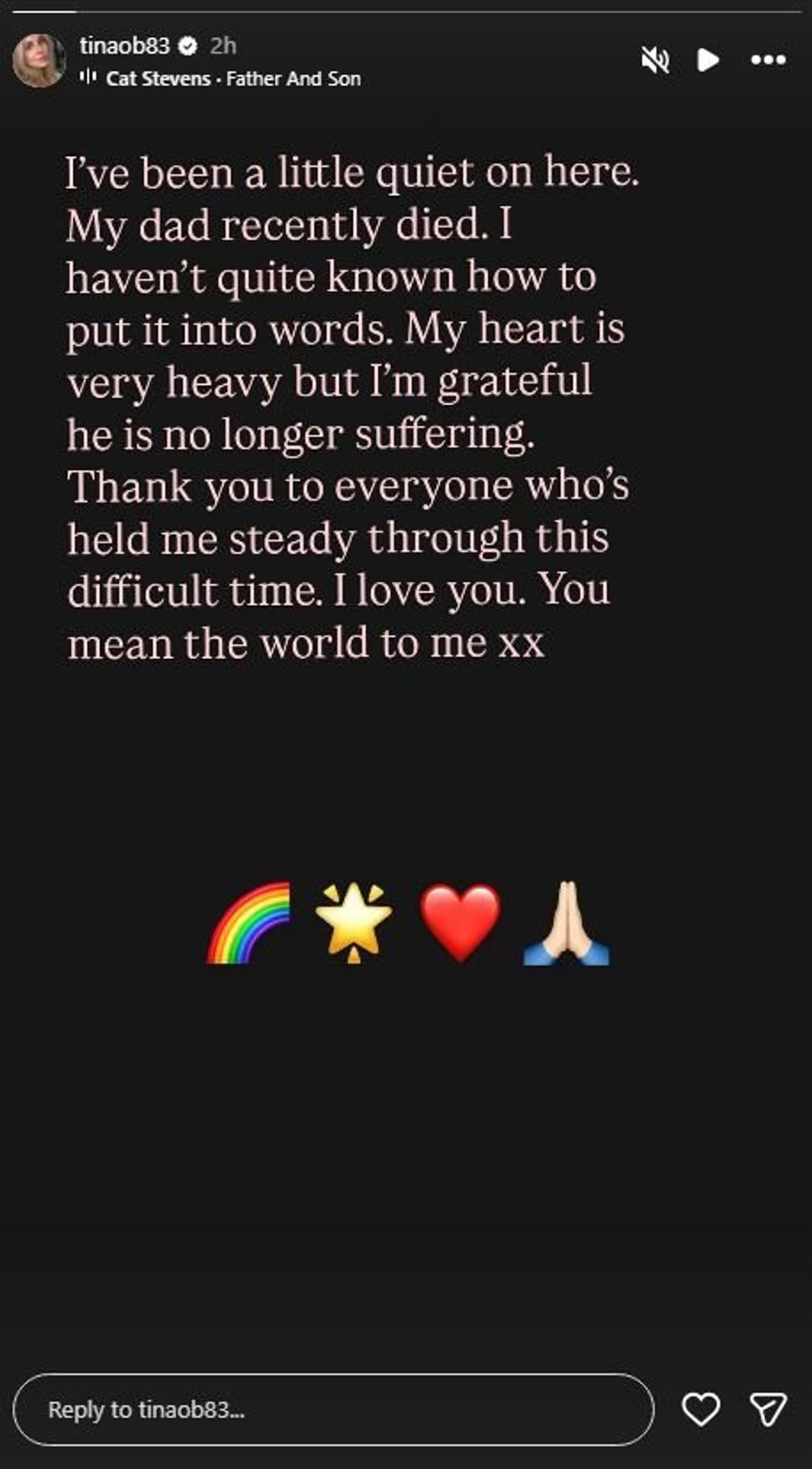Viewport: 812px width, 1469px height.
Task: Open the tinaob83 username link
Action: pyautogui.click(x=124, y=46)
